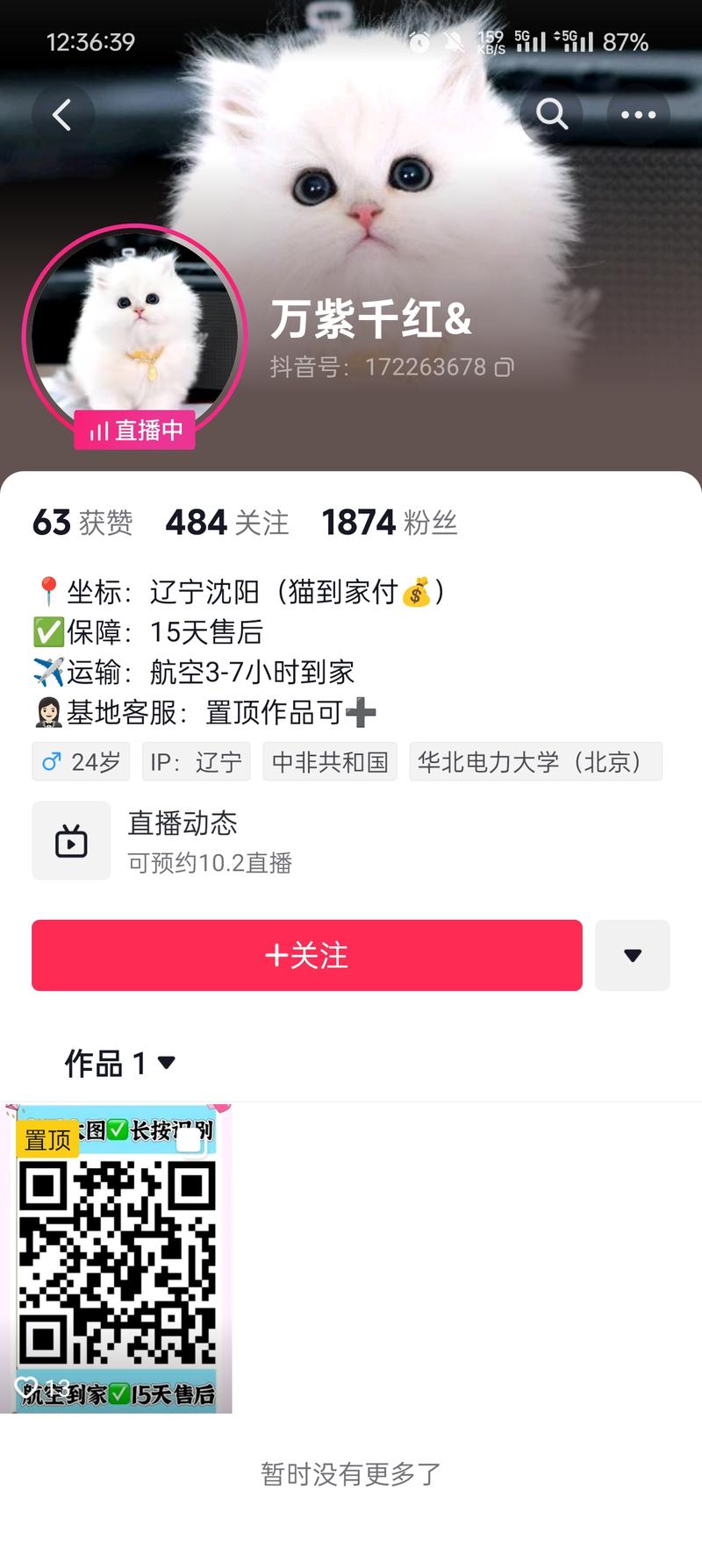Expand the arrow next to +关注
702x1568 pixels.
[x=632, y=955]
